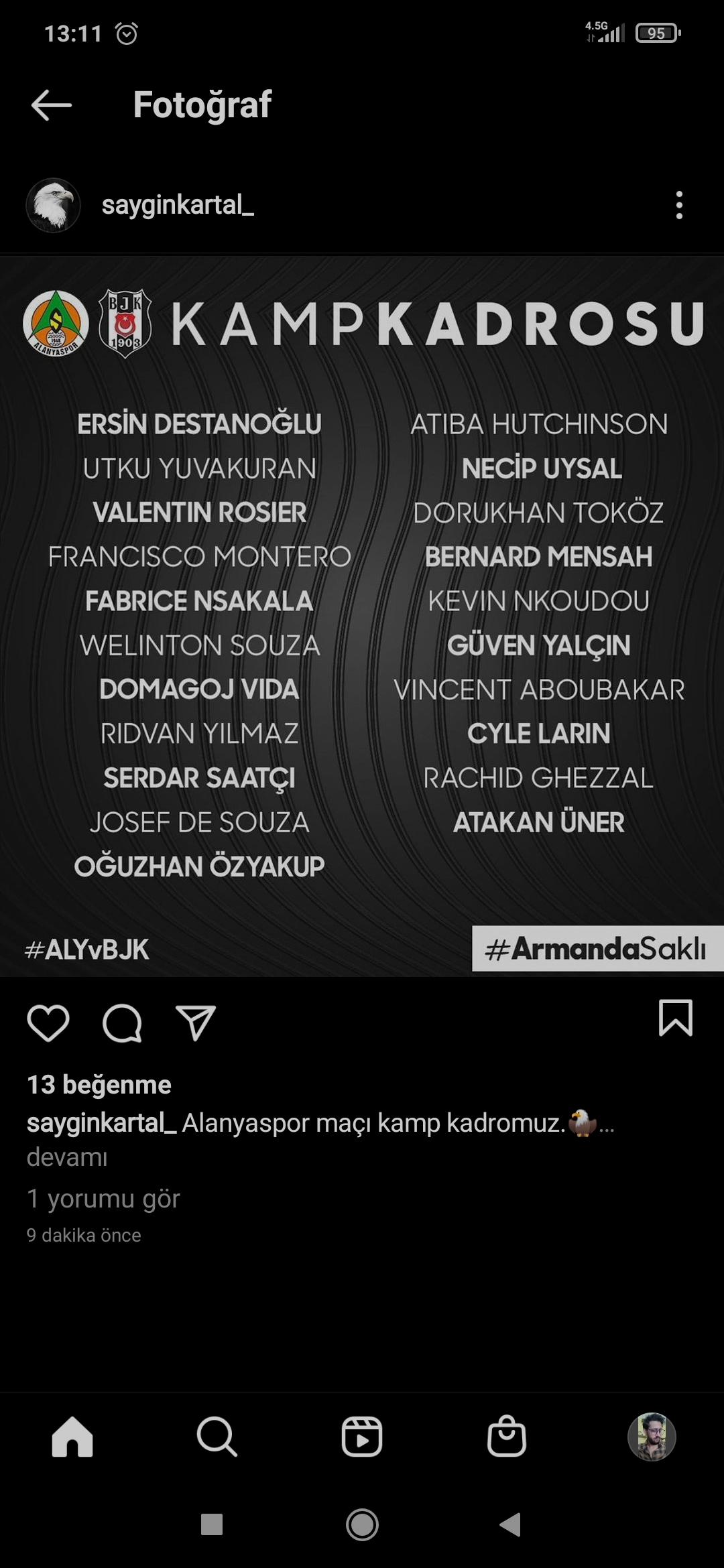
Task: Open the sayginkartal_ username at post header
Action: pyautogui.click(x=178, y=205)
